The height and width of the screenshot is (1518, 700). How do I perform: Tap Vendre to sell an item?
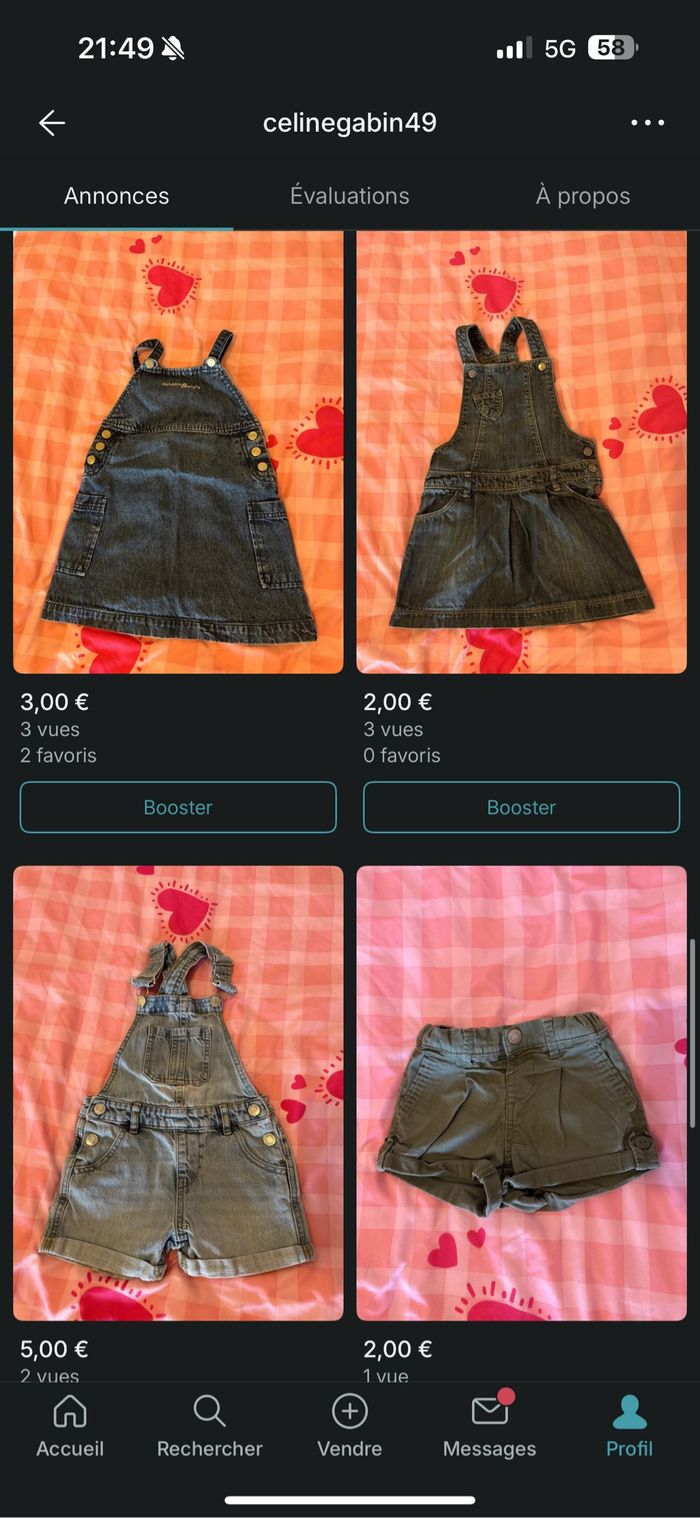(x=349, y=1427)
